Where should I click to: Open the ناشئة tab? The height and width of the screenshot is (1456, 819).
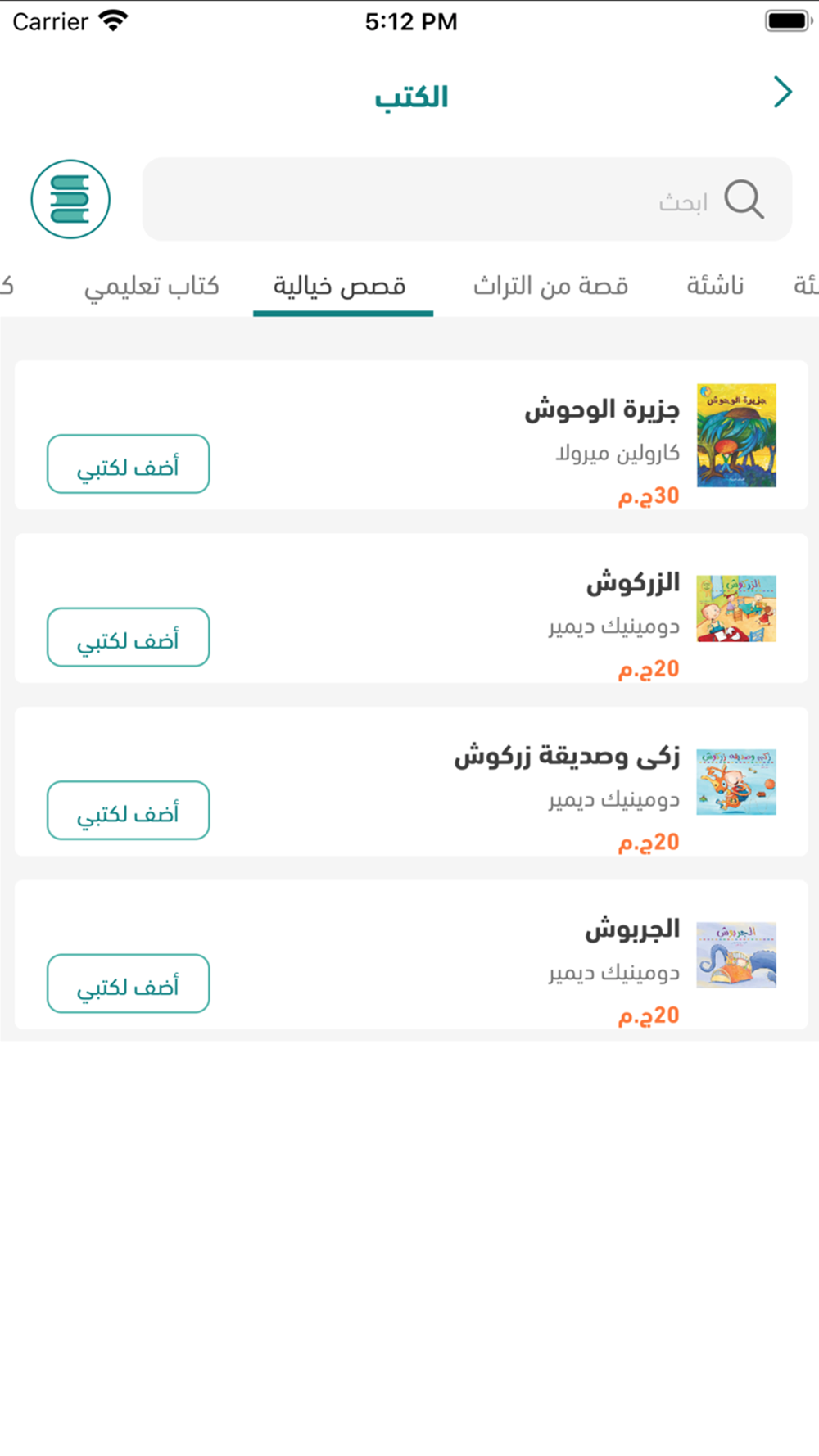(715, 286)
